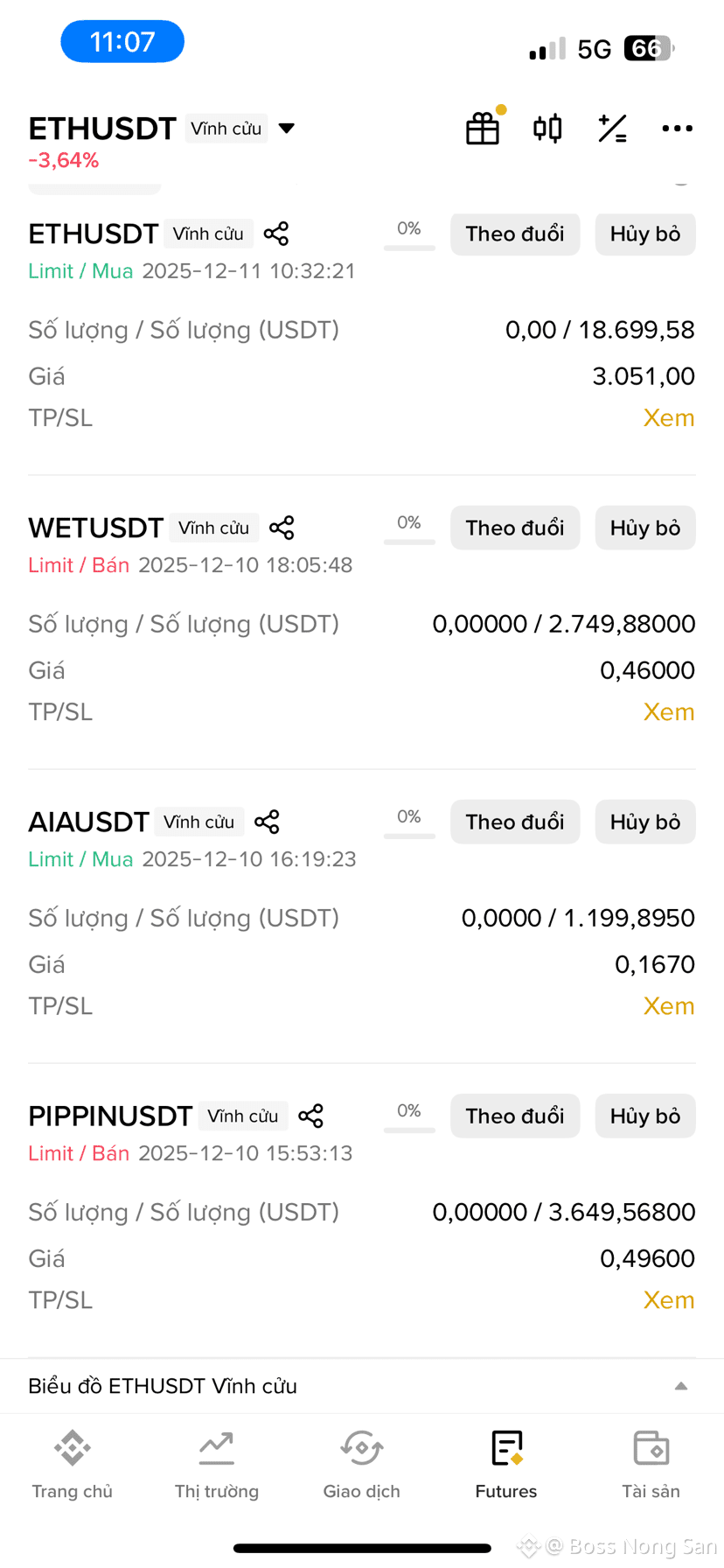Open the candlestick chart icon

pos(547,129)
